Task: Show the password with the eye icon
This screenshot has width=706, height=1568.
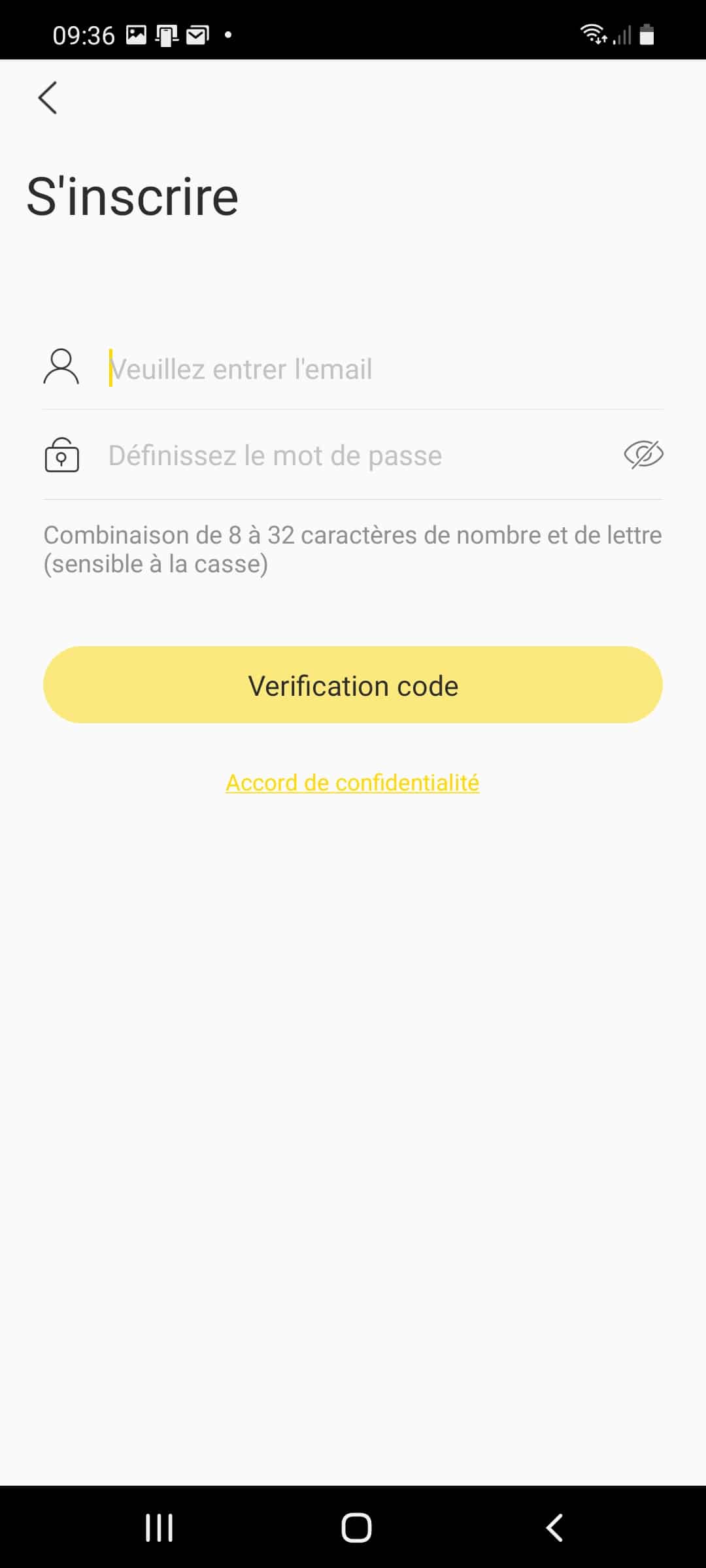Action: [x=643, y=455]
